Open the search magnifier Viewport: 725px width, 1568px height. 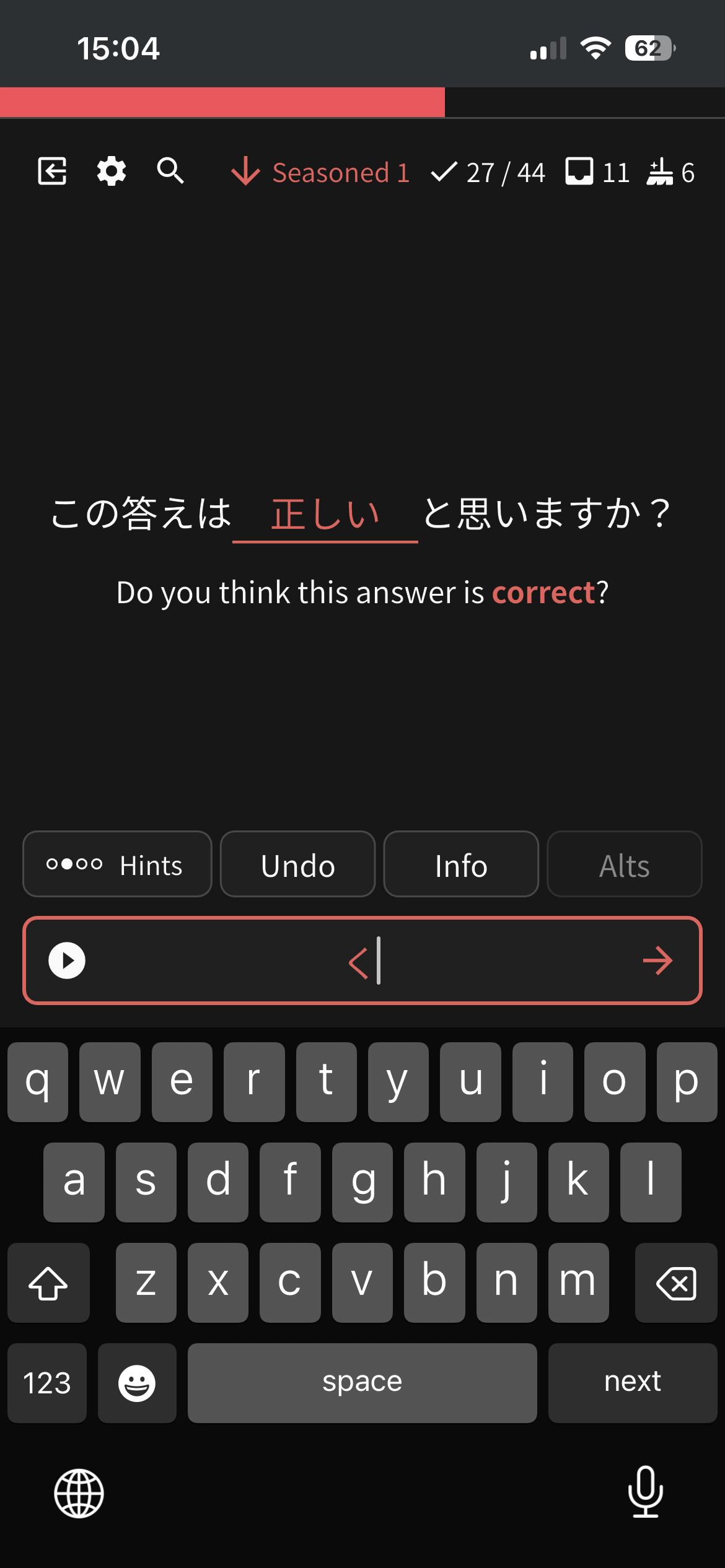pyautogui.click(x=170, y=171)
